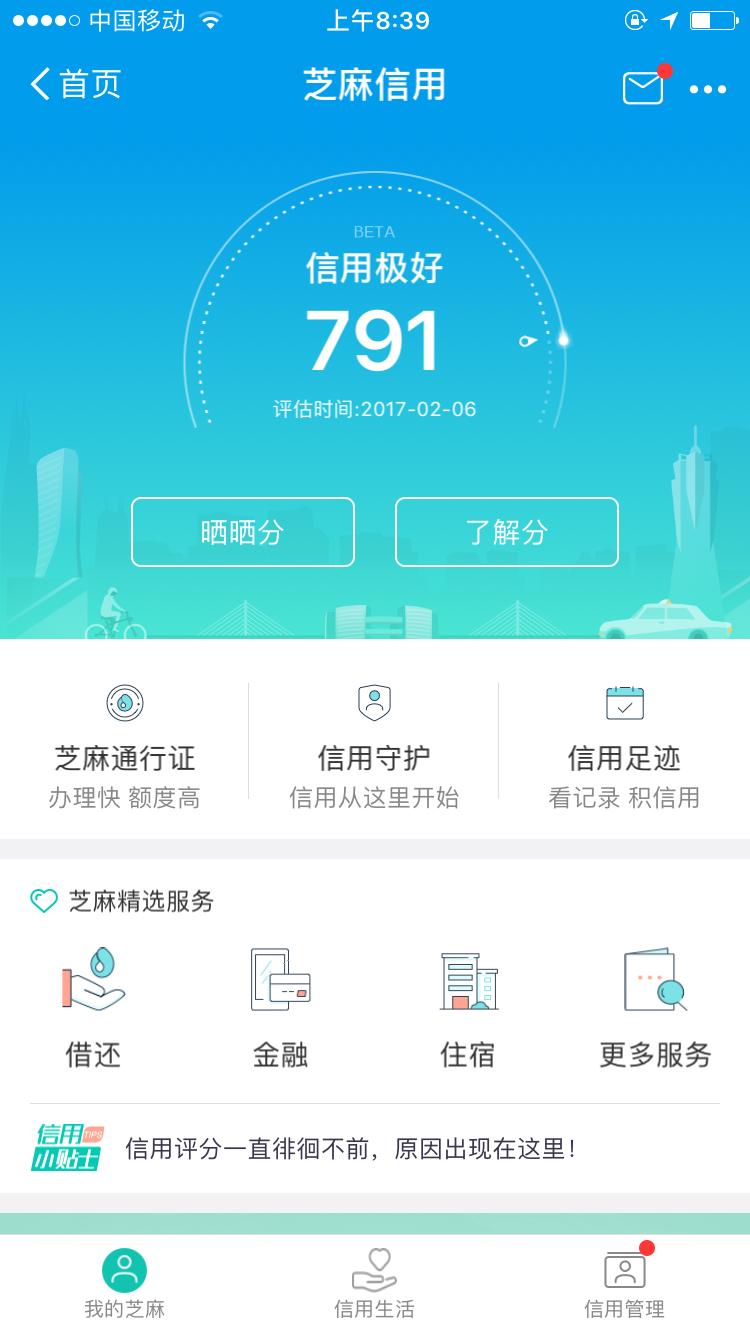This screenshot has width=750, height=1334.
Task: Tap the 评估时间 evaluation date text
Action: point(374,408)
